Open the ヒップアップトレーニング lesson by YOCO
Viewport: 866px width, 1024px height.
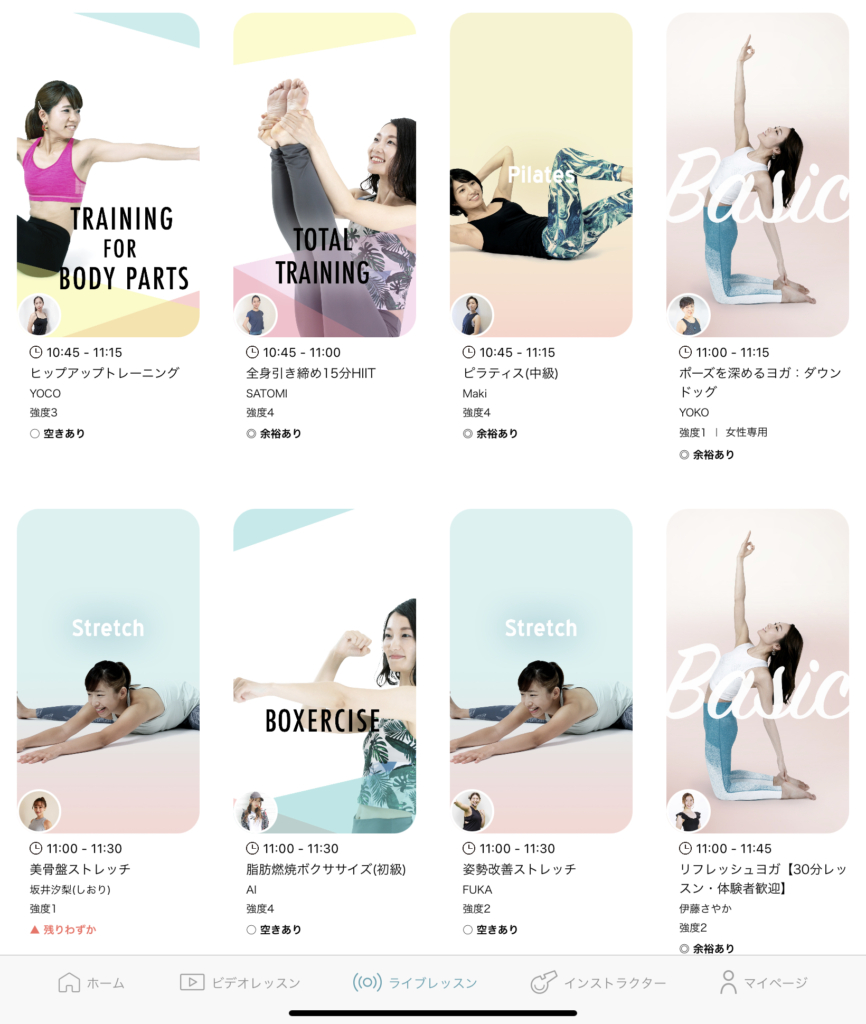108,175
